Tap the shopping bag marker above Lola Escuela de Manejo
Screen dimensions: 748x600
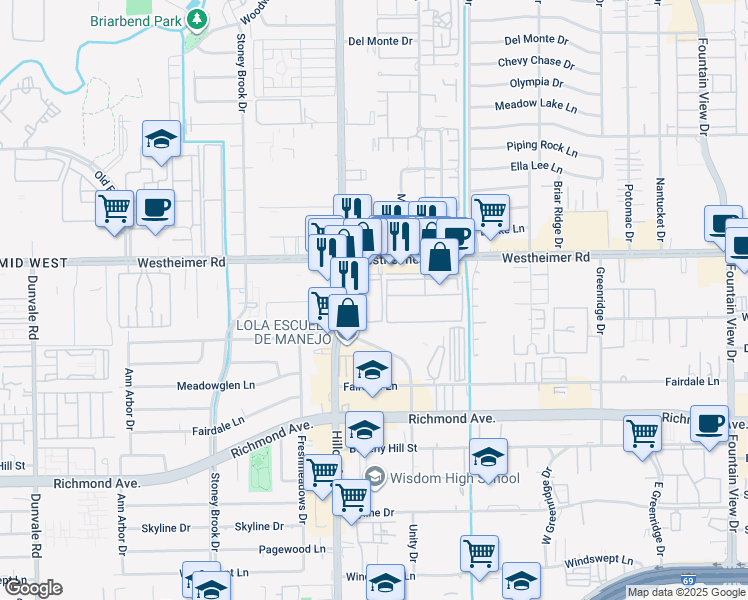(348, 314)
